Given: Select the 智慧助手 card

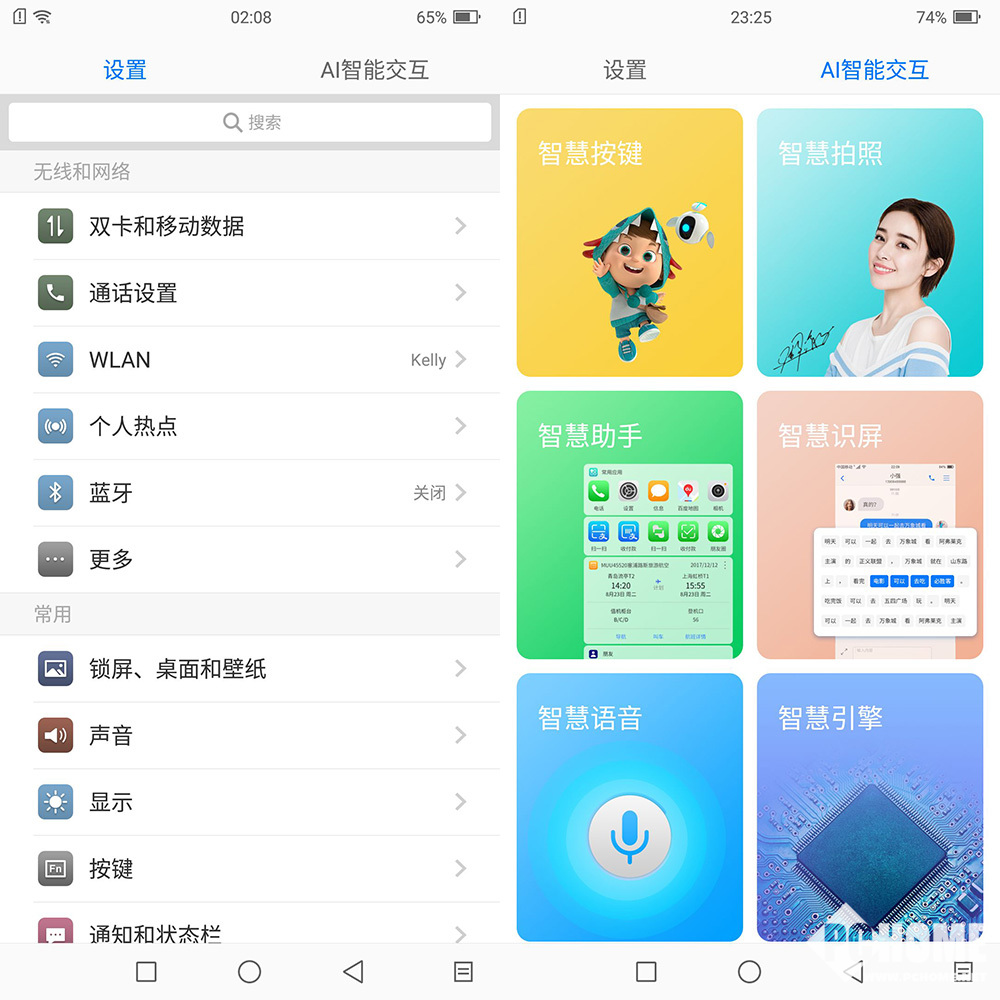Looking at the screenshot, I should coord(630,525).
